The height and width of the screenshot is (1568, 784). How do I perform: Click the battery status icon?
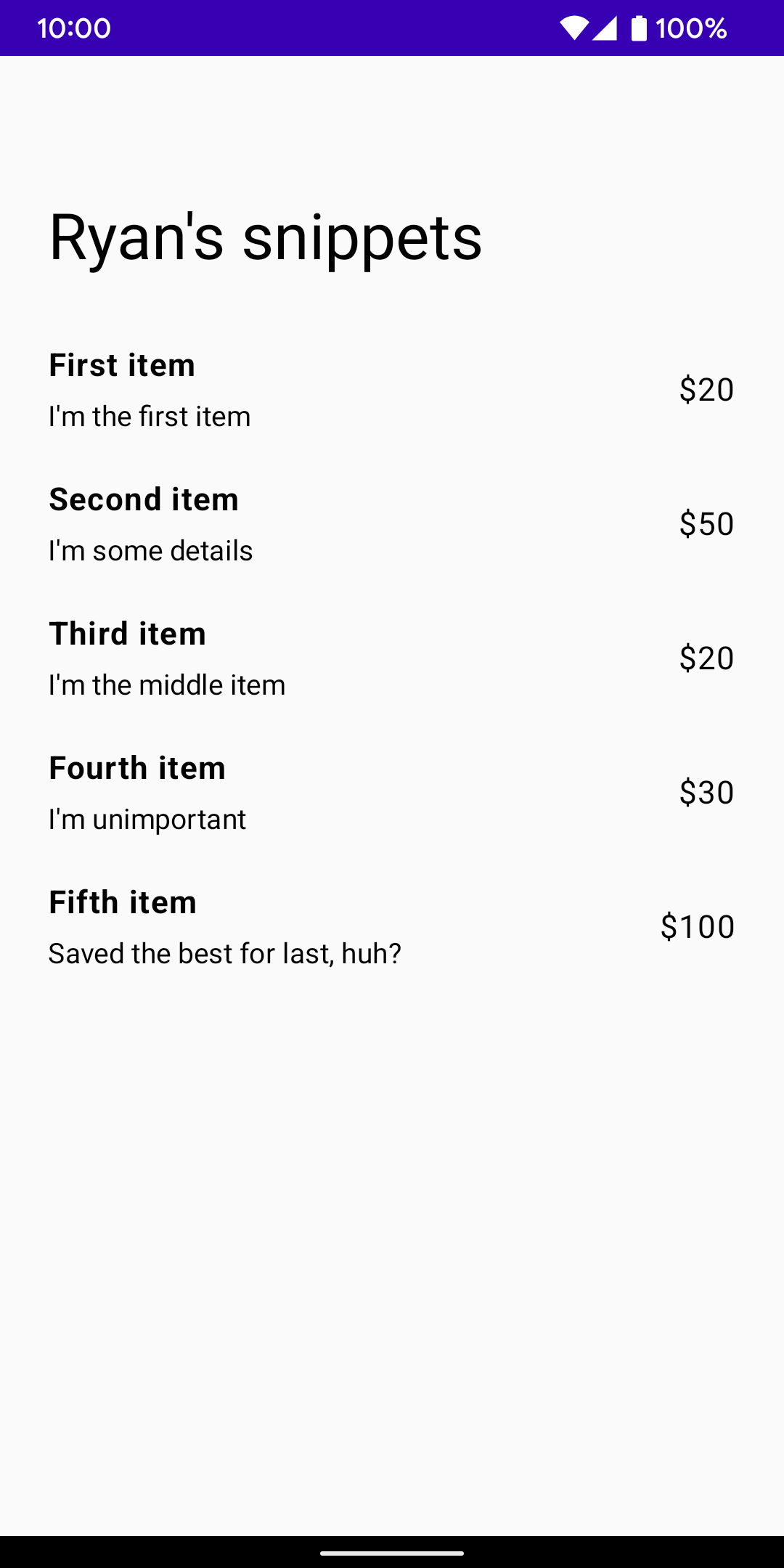click(639, 28)
